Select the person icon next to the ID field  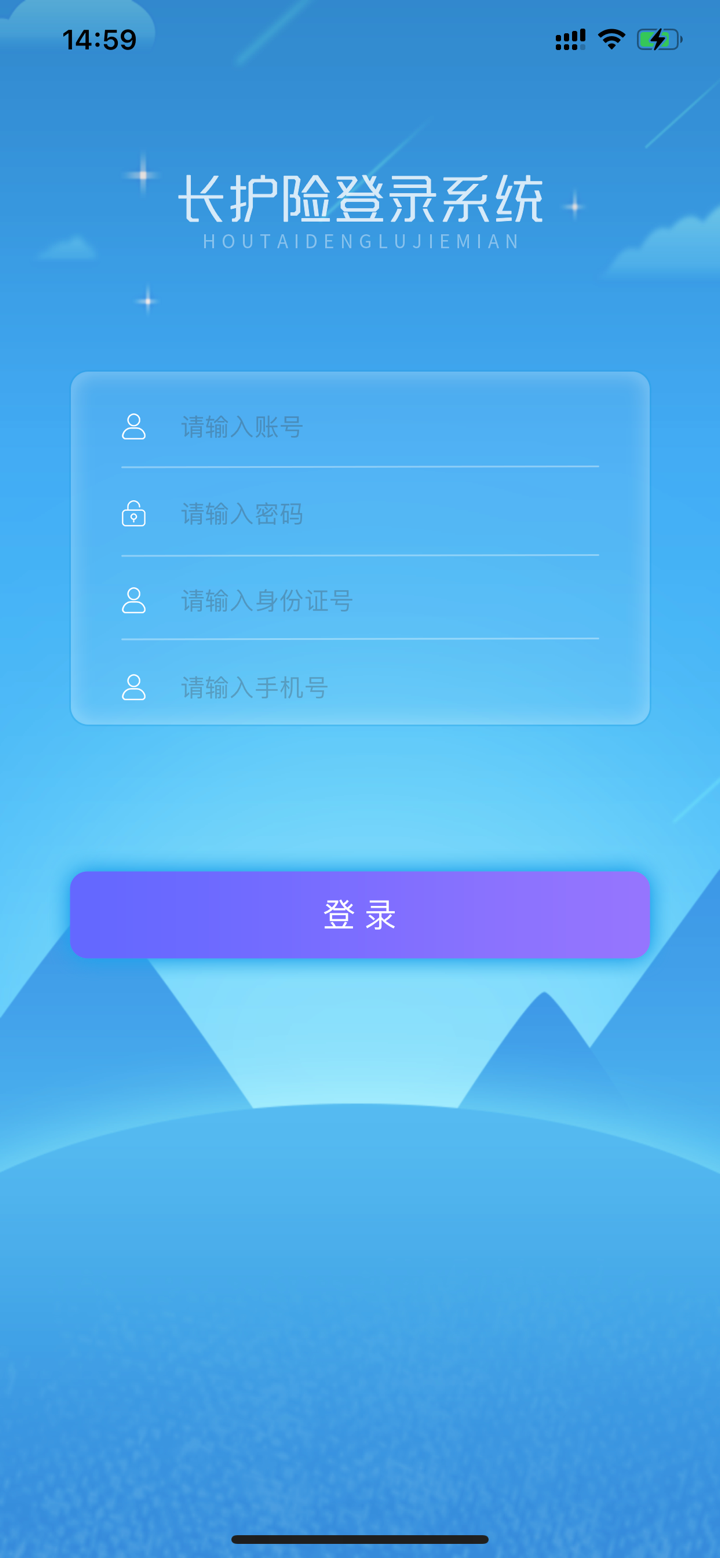tap(133, 599)
